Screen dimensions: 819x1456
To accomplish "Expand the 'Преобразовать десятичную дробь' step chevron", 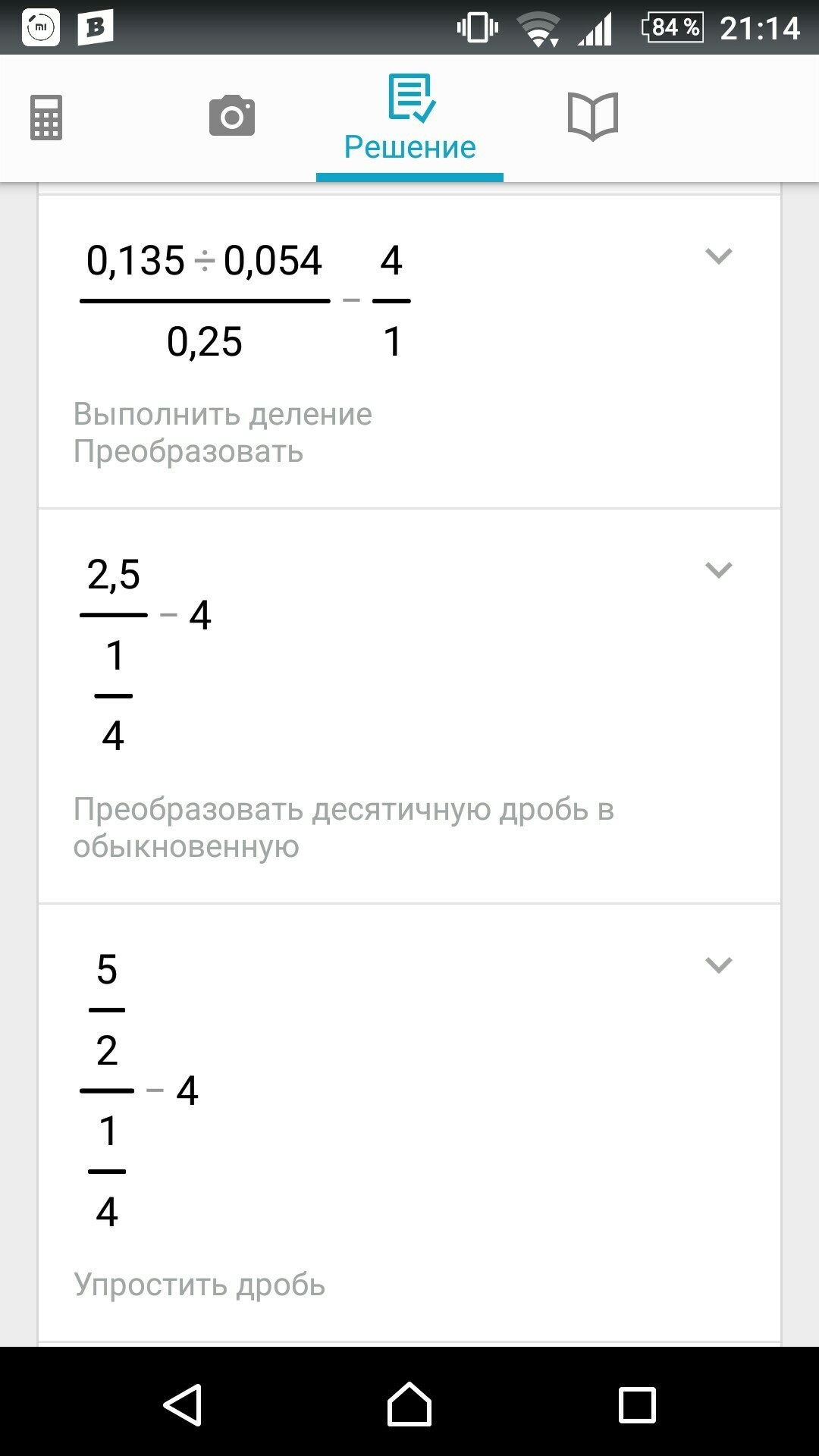I will click(718, 570).
